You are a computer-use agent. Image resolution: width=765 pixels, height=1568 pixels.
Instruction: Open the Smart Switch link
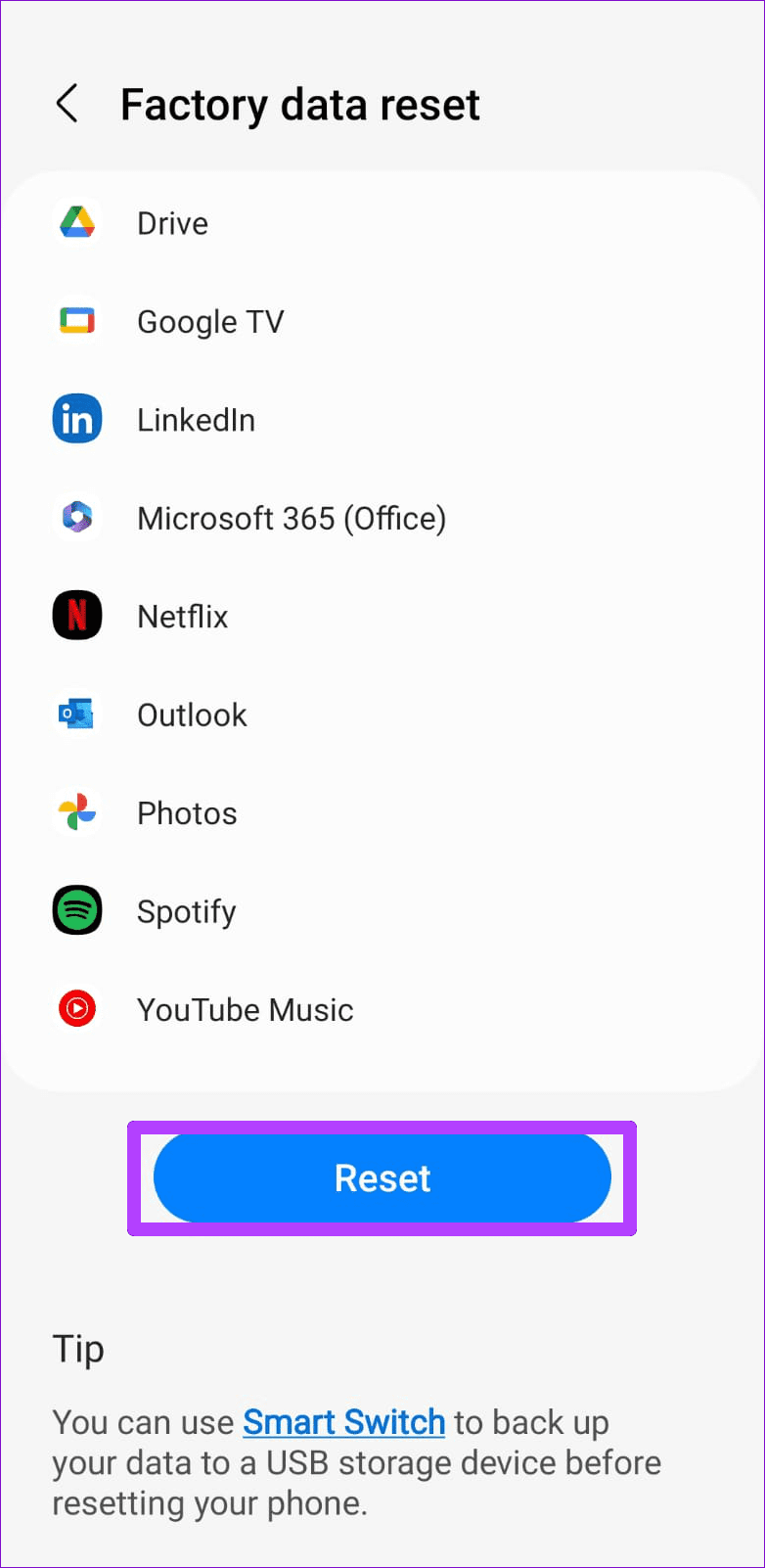(343, 1422)
